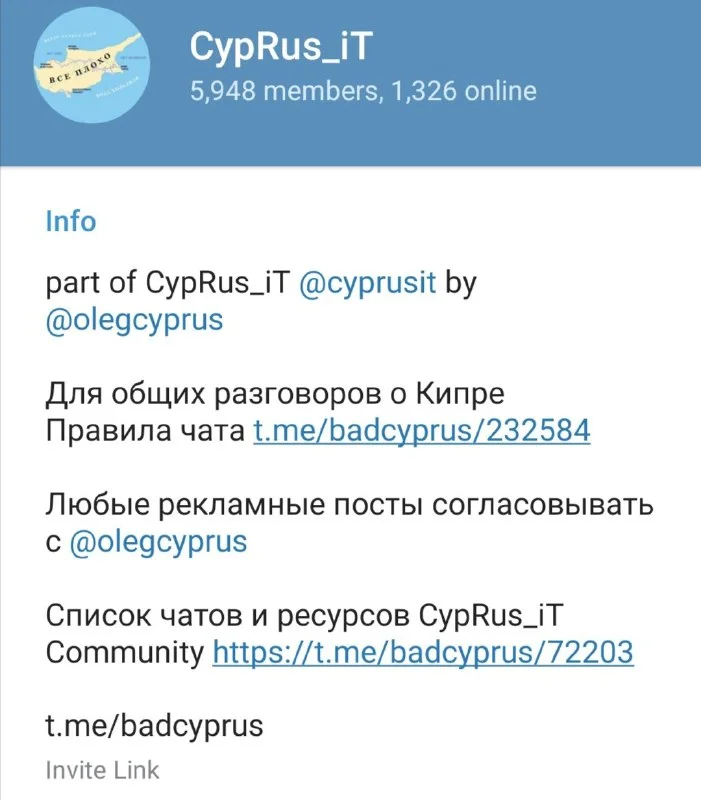
Task: Open the CypRus_iT group avatar photo
Action: 95,68
